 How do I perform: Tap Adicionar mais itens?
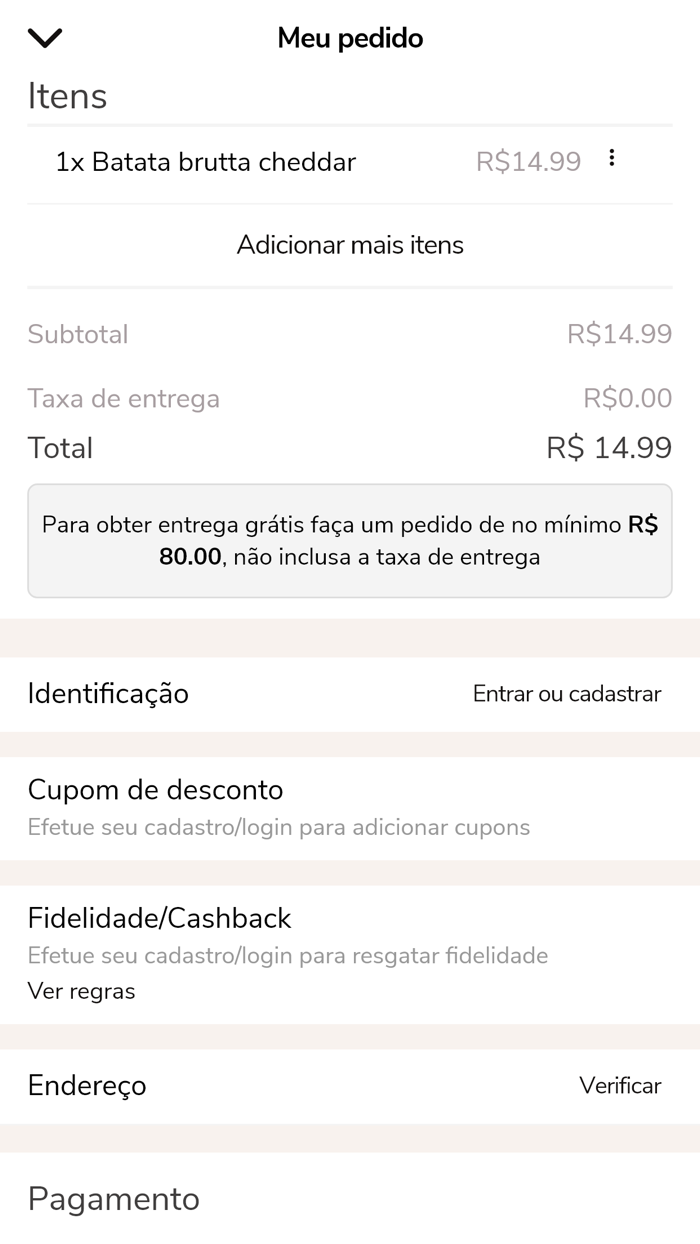click(x=350, y=245)
